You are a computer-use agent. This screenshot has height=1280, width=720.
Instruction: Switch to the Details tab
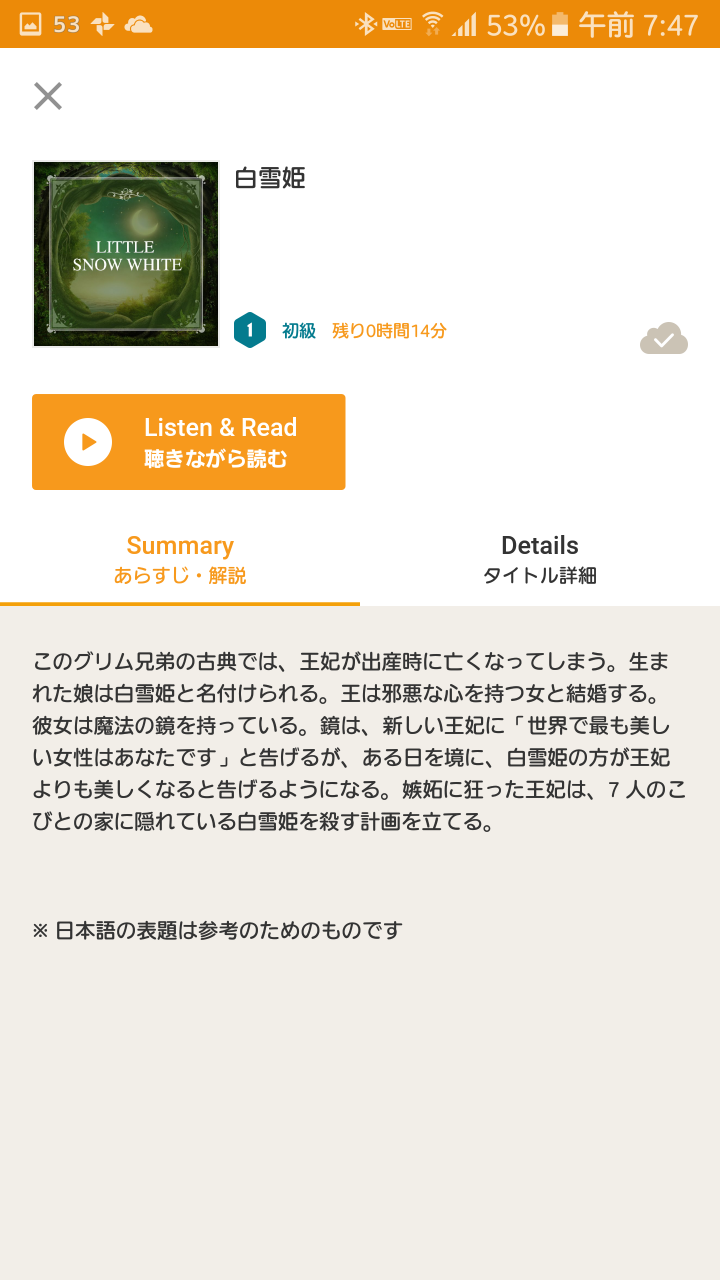(540, 560)
